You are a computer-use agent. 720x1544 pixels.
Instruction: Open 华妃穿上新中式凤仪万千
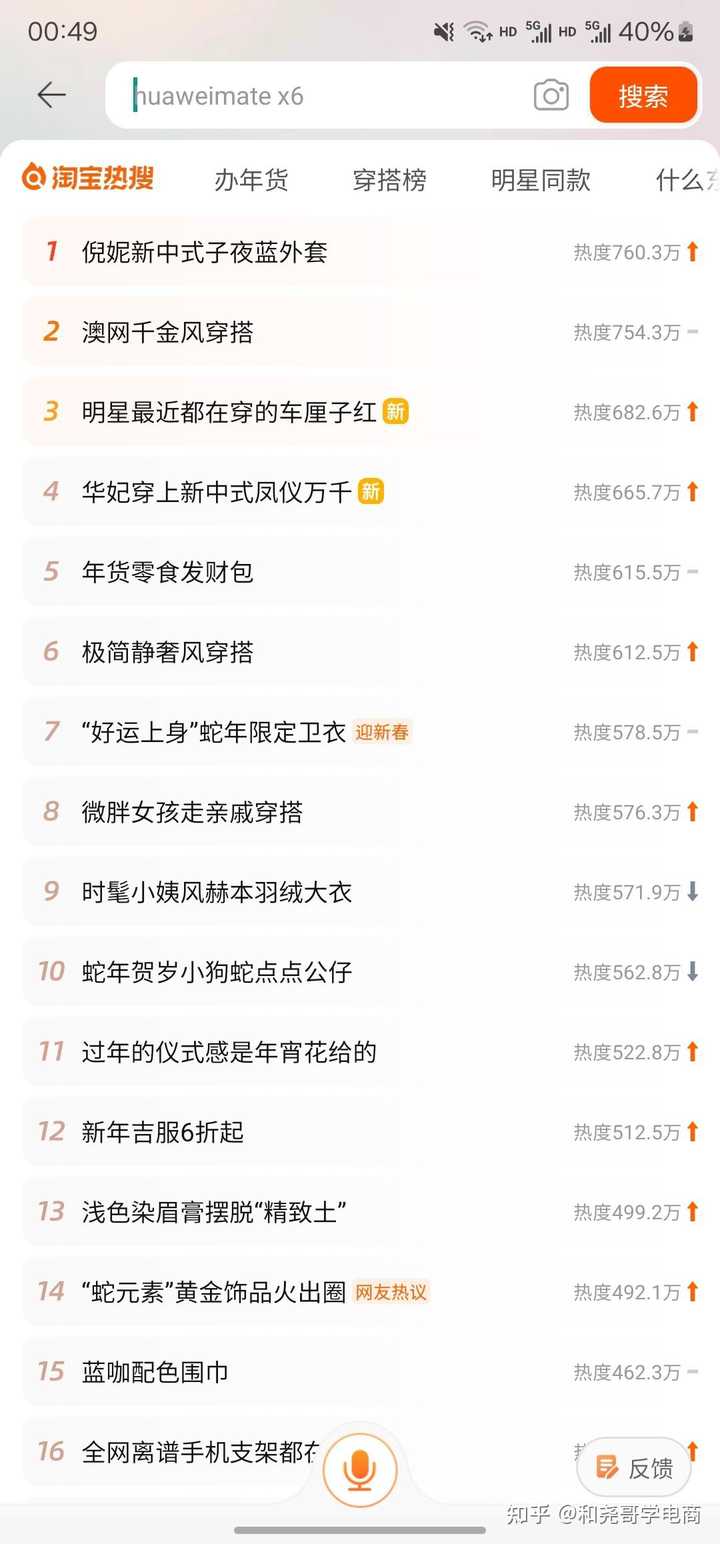click(x=217, y=492)
